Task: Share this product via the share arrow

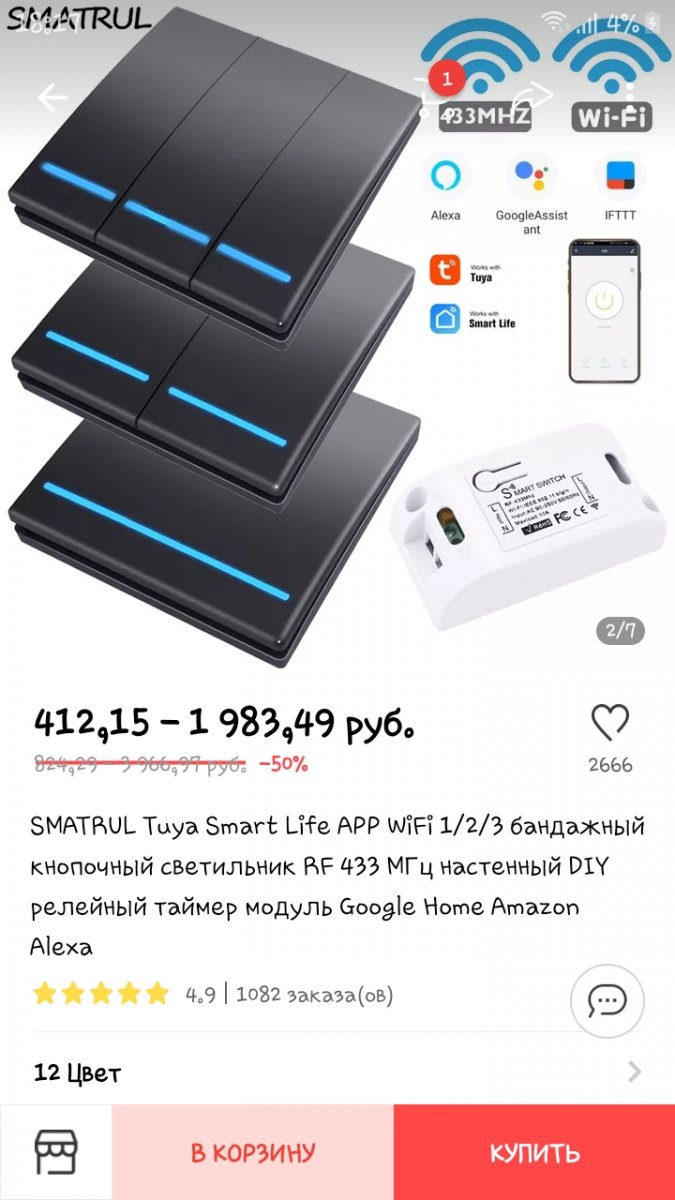Action: (535, 96)
